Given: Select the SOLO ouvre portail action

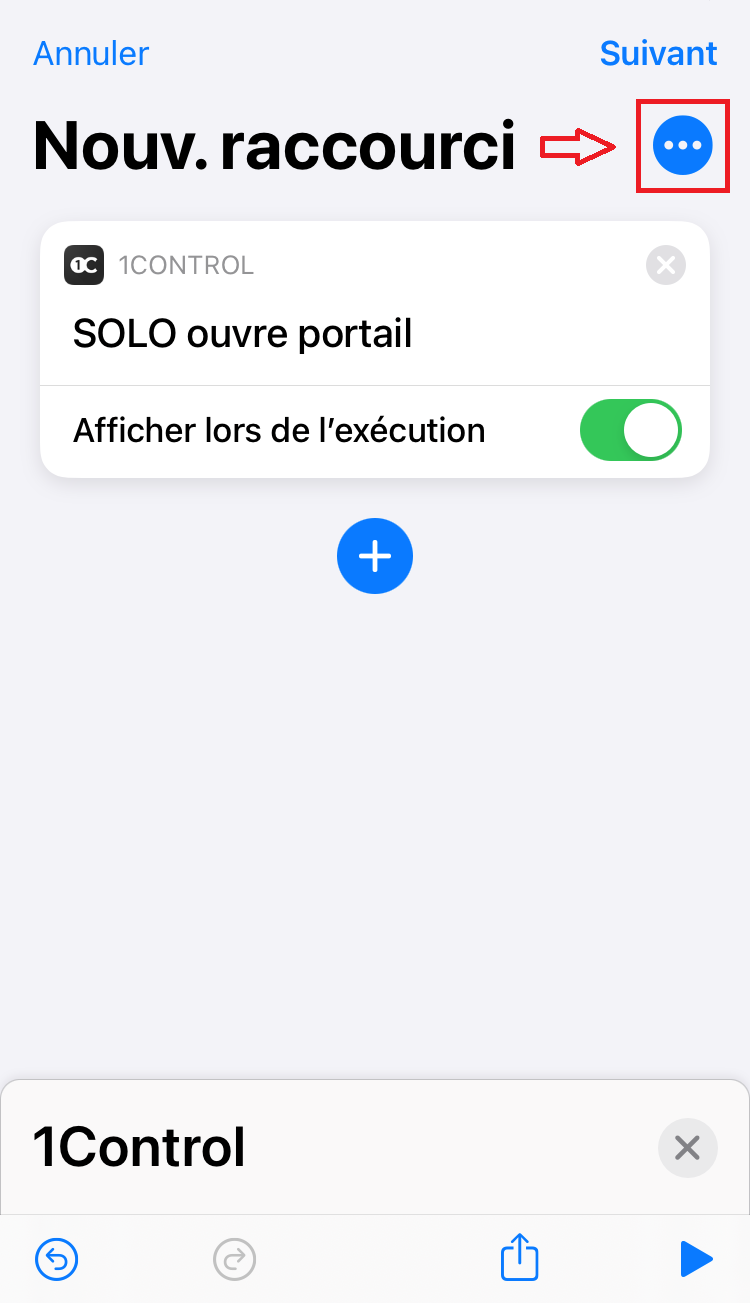Looking at the screenshot, I should 242,333.
